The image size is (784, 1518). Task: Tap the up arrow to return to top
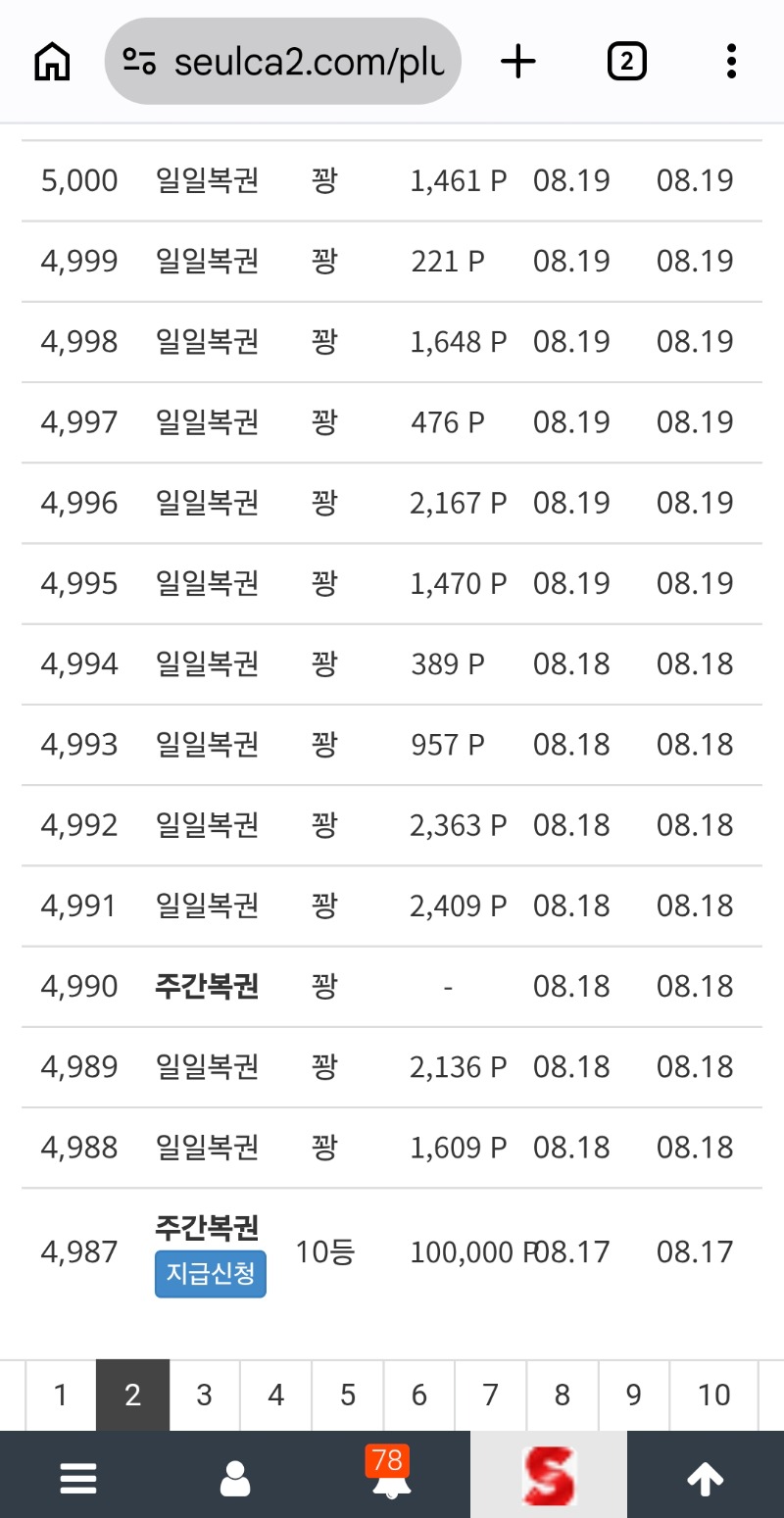pyautogui.click(x=706, y=1478)
